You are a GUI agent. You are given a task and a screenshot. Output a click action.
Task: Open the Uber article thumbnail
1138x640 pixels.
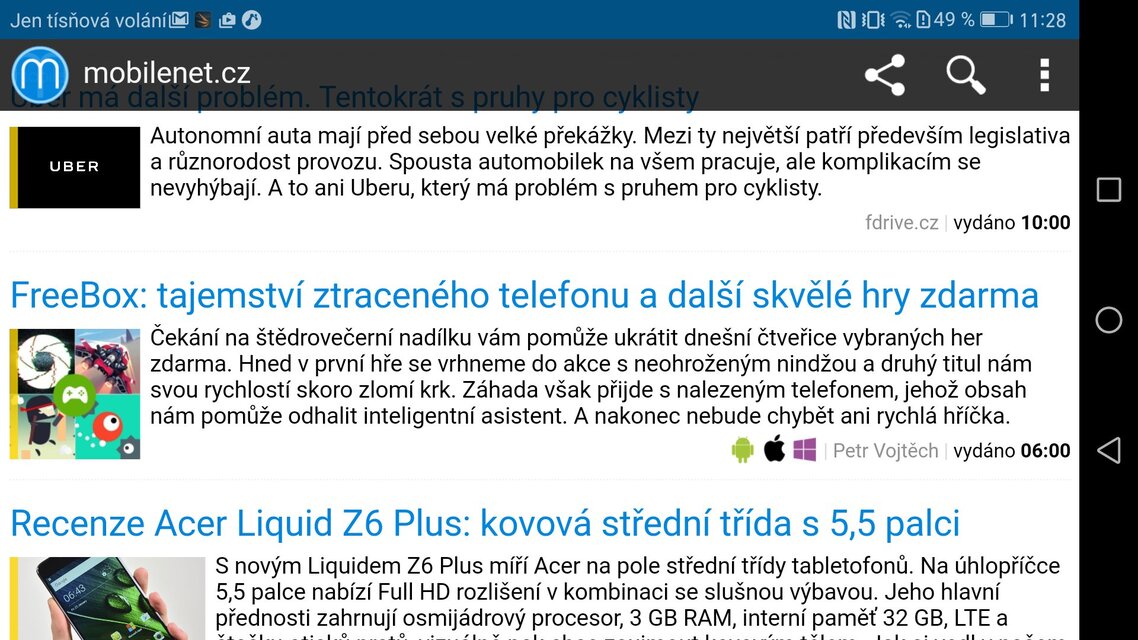click(75, 167)
